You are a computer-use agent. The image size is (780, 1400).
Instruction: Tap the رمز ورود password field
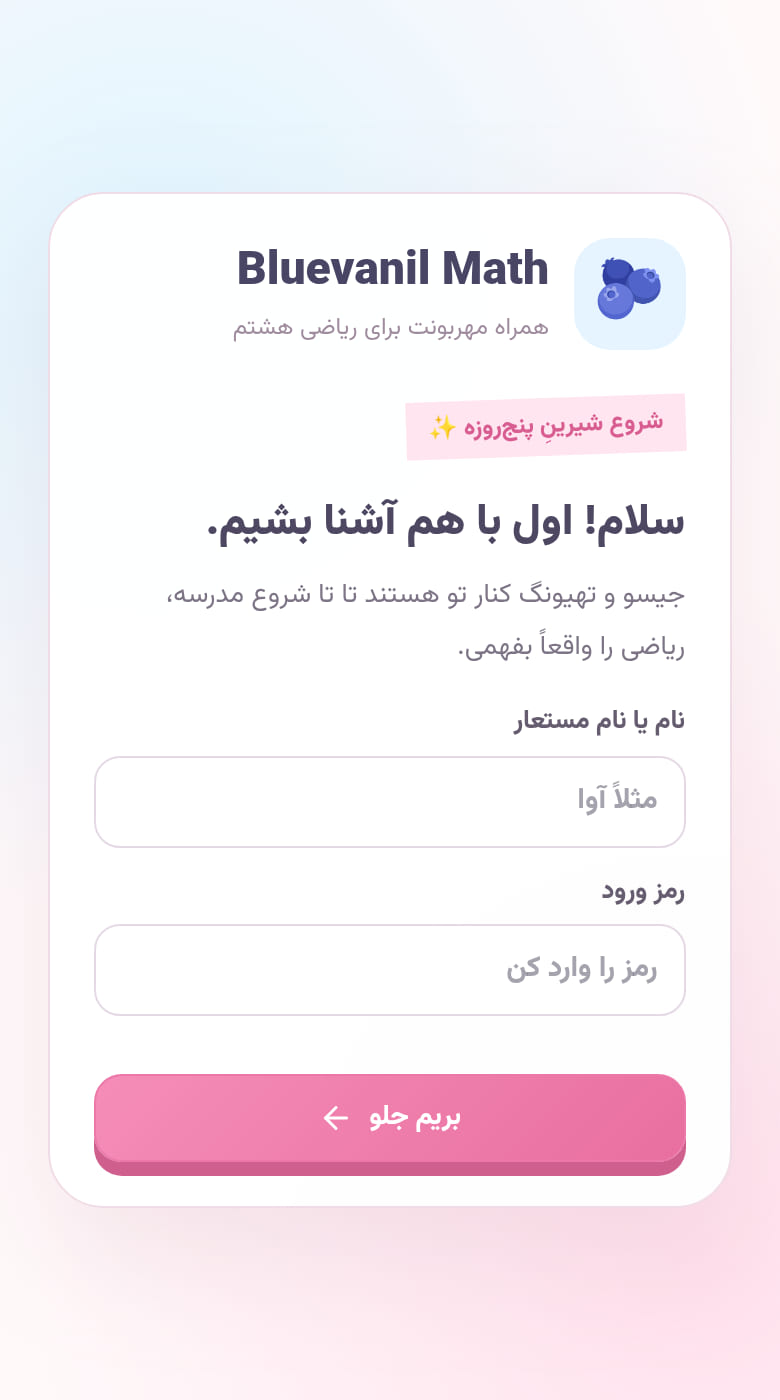point(390,970)
